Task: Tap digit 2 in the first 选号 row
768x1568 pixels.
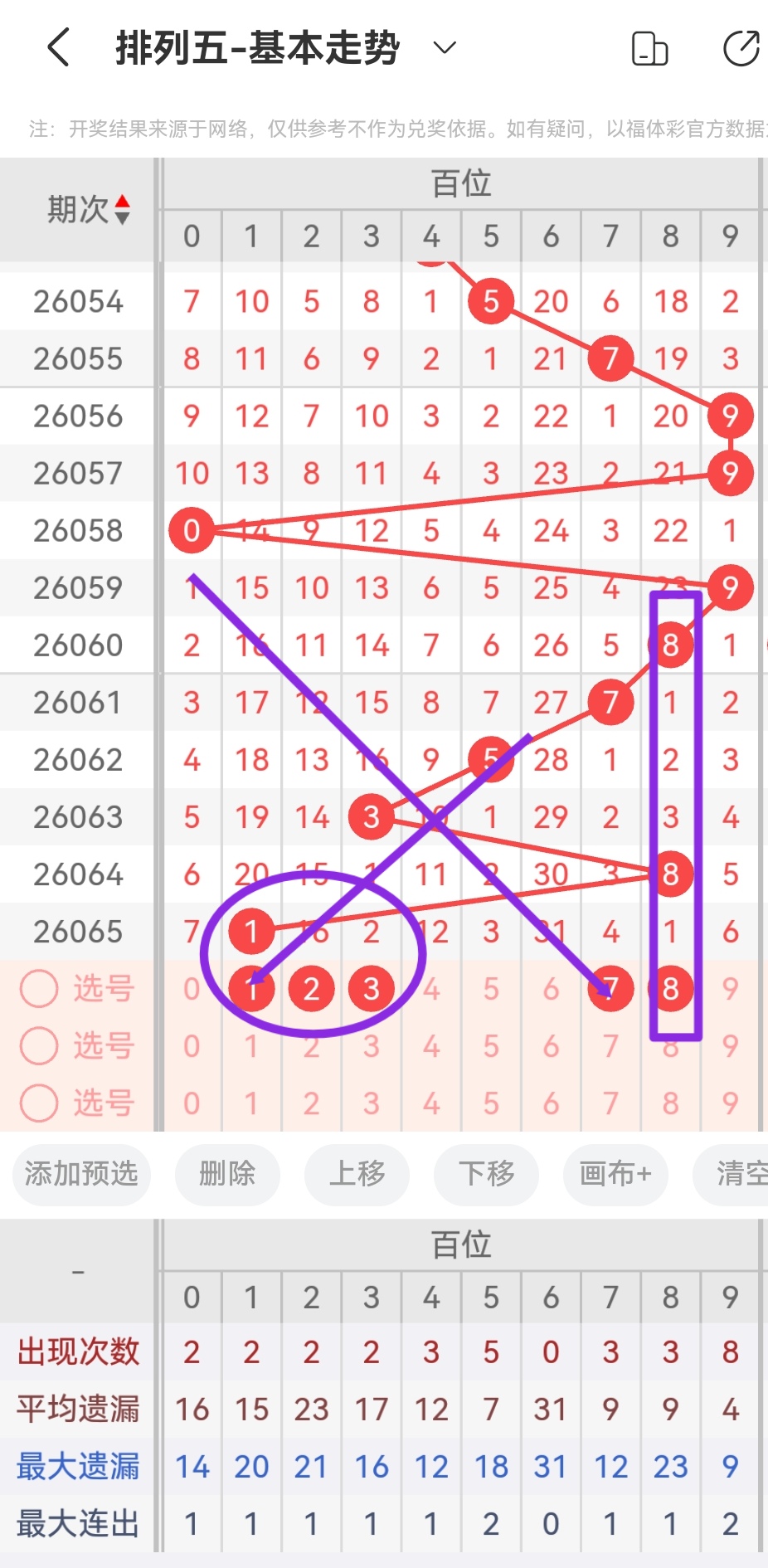Action: pyautogui.click(x=311, y=988)
